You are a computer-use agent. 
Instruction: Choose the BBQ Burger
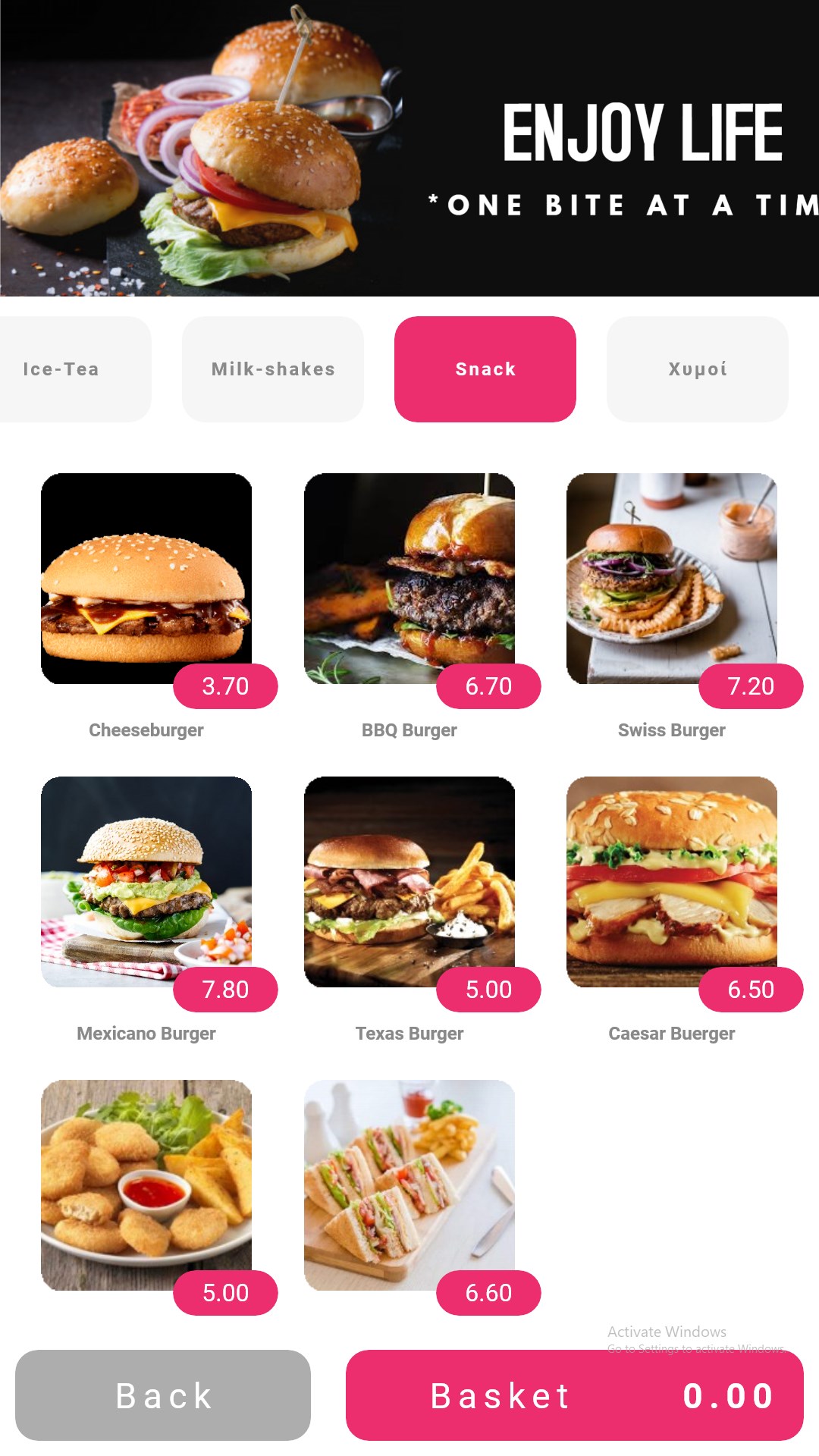click(x=409, y=579)
